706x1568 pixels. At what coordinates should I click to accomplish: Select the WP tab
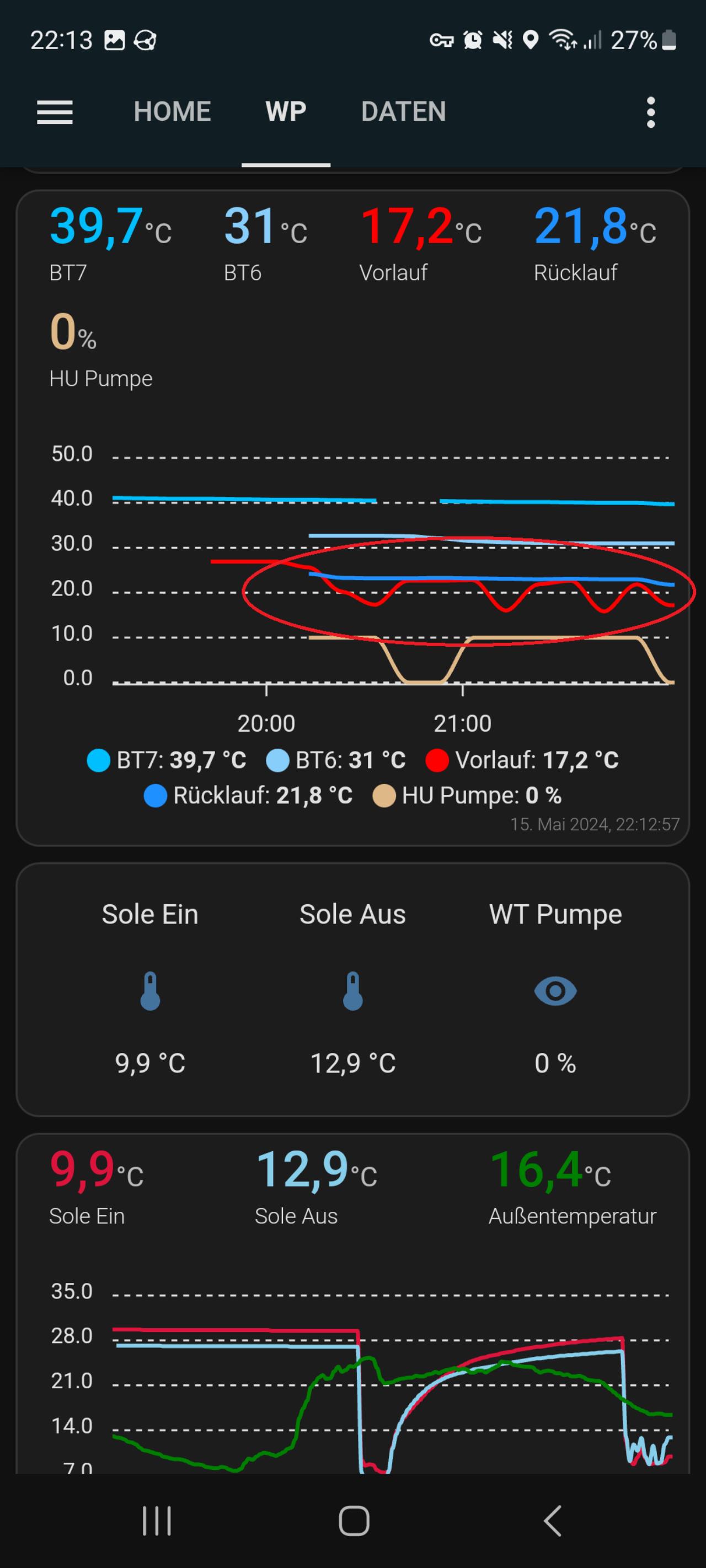(x=286, y=112)
